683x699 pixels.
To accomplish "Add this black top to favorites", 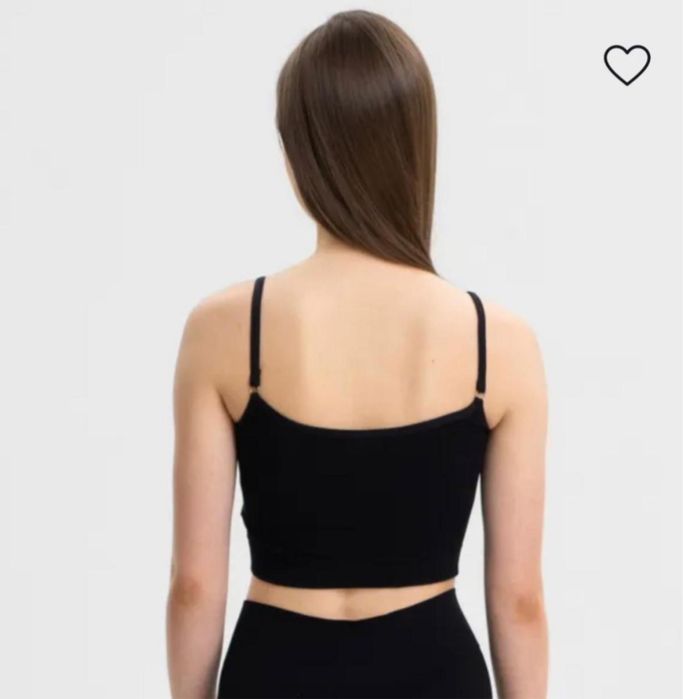I will [627, 65].
